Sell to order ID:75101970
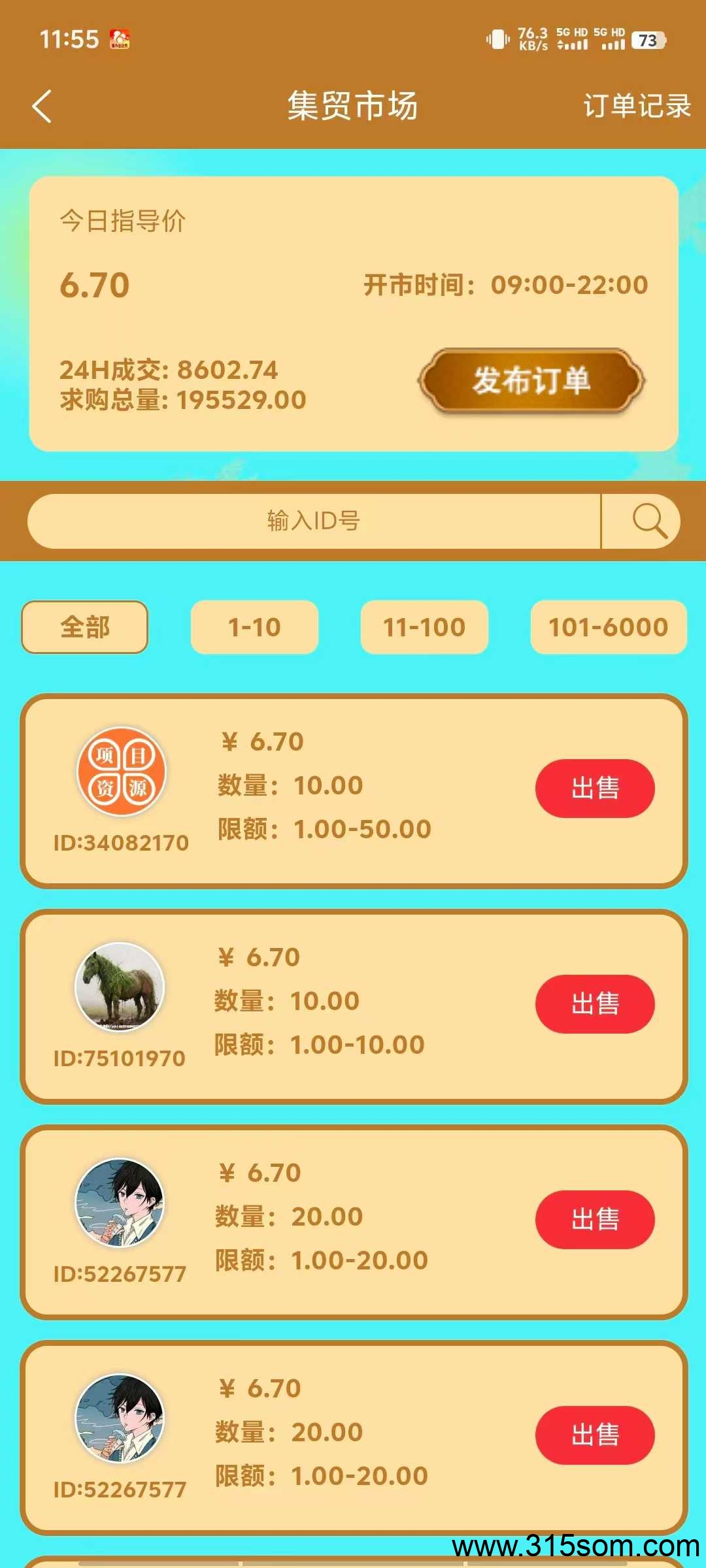Viewport: 706px width, 1568px height. (595, 1004)
